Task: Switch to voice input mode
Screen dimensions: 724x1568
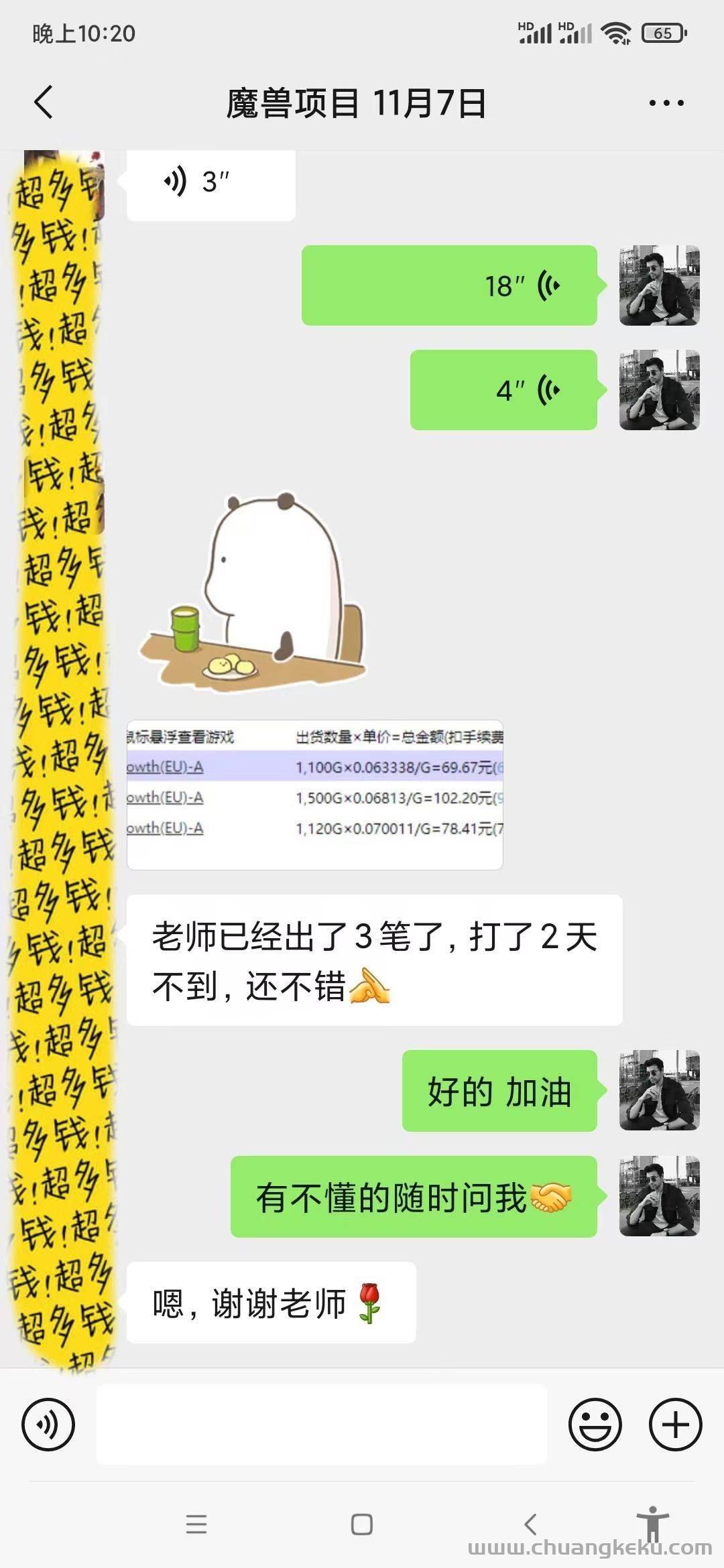Action: tap(48, 1424)
